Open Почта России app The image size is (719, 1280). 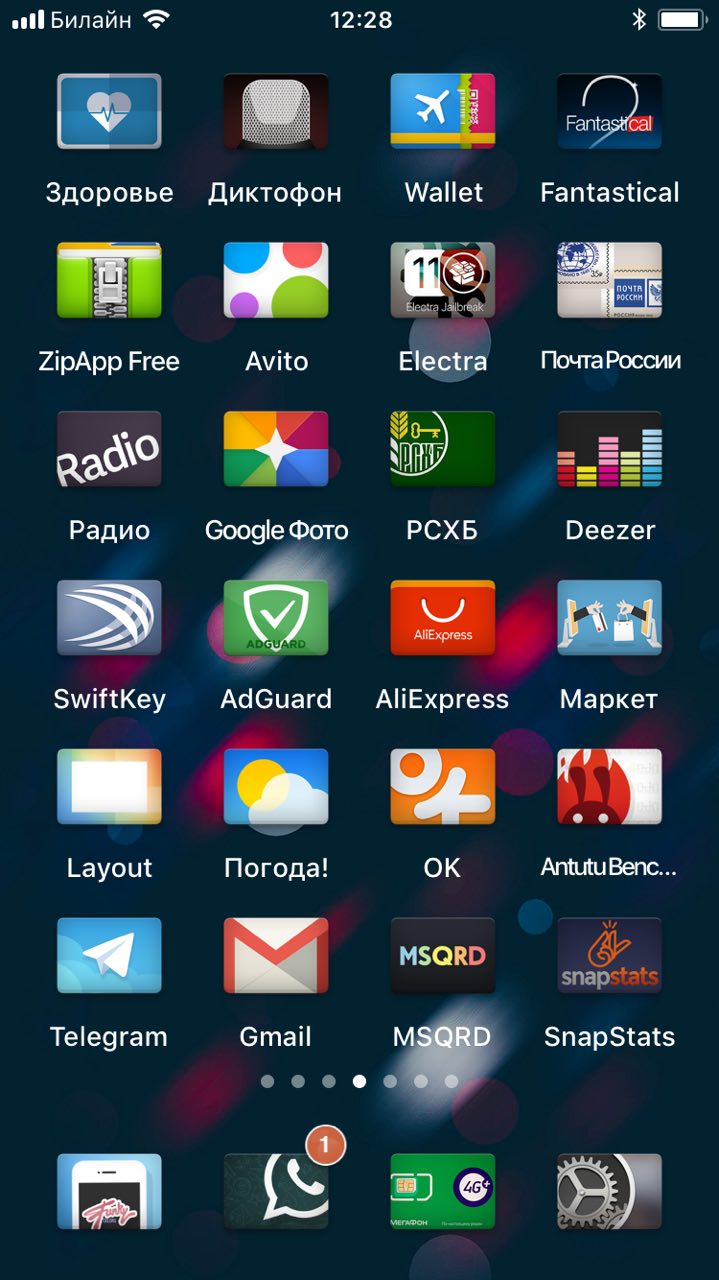pyautogui.click(x=609, y=281)
